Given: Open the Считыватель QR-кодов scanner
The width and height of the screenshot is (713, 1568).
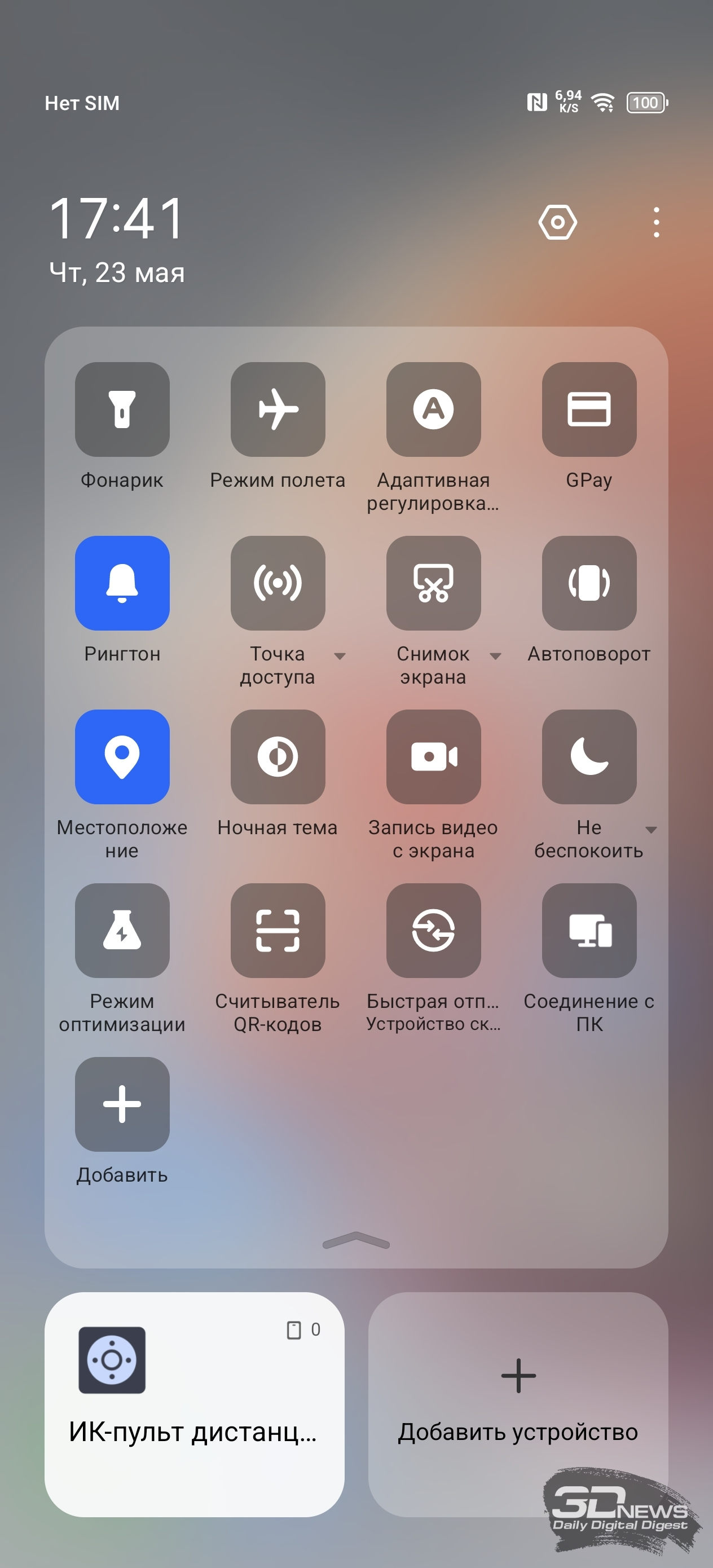Looking at the screenshot, I should pos(278,930).
